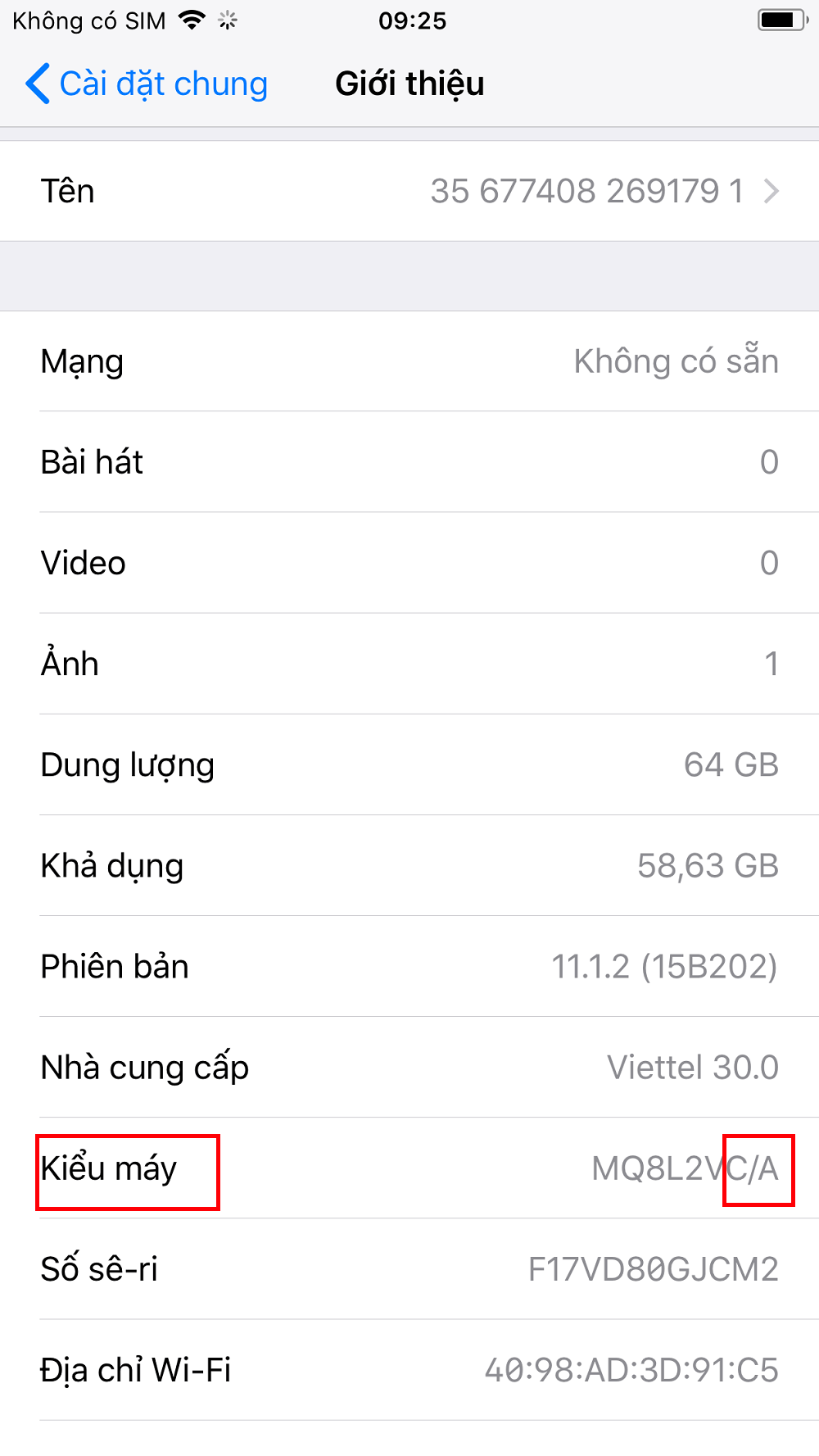Go back to Cài đặt chung
Screen dimensions: 819x1456
[147, 84]
